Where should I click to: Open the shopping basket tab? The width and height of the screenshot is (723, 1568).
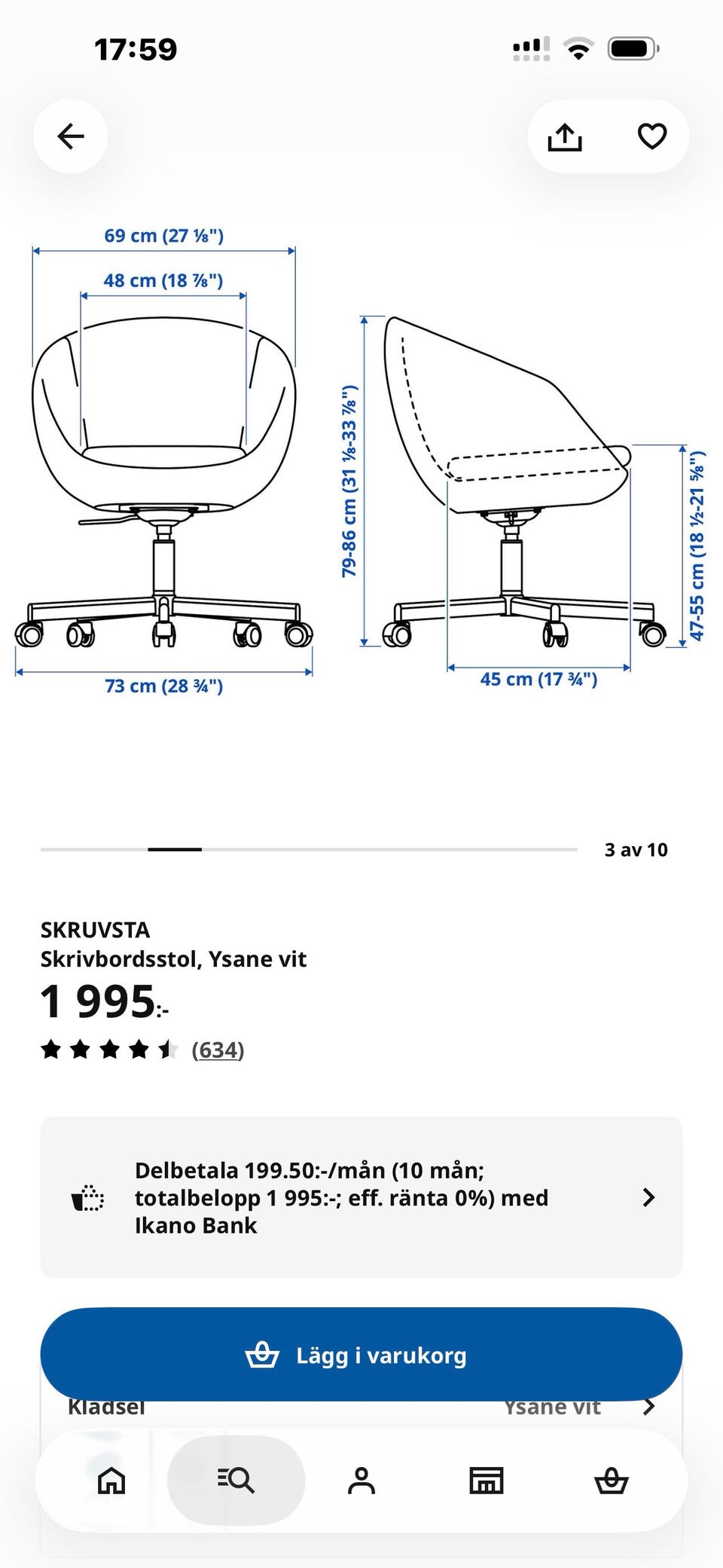click(x=611, y=1481)
